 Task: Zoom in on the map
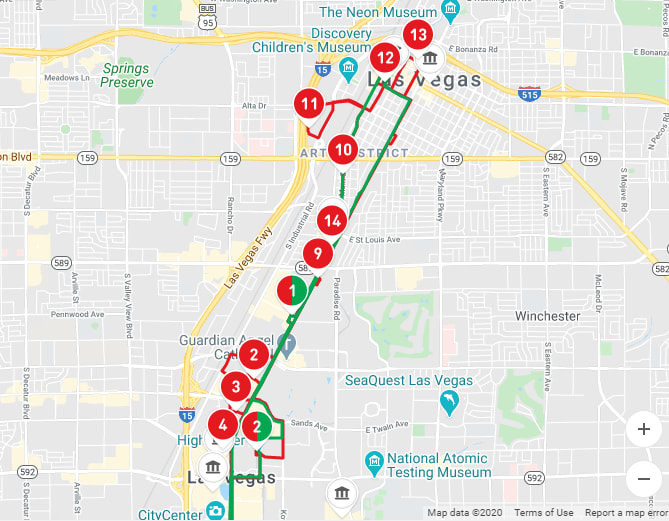tap(643, 430)
